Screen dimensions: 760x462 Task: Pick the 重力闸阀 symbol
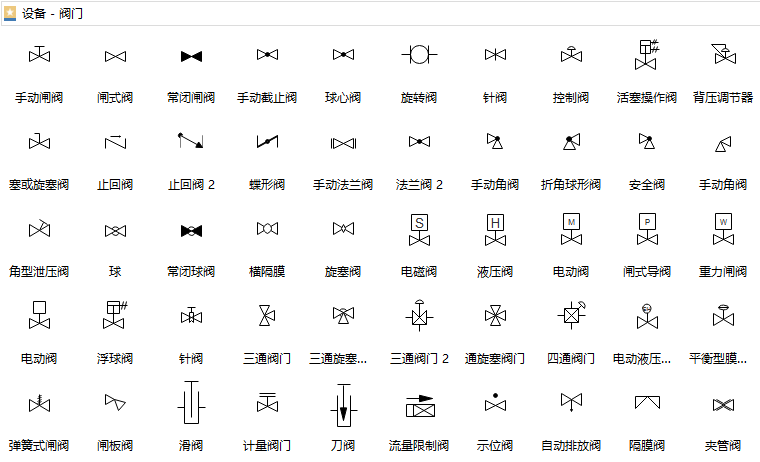[723, 229]
